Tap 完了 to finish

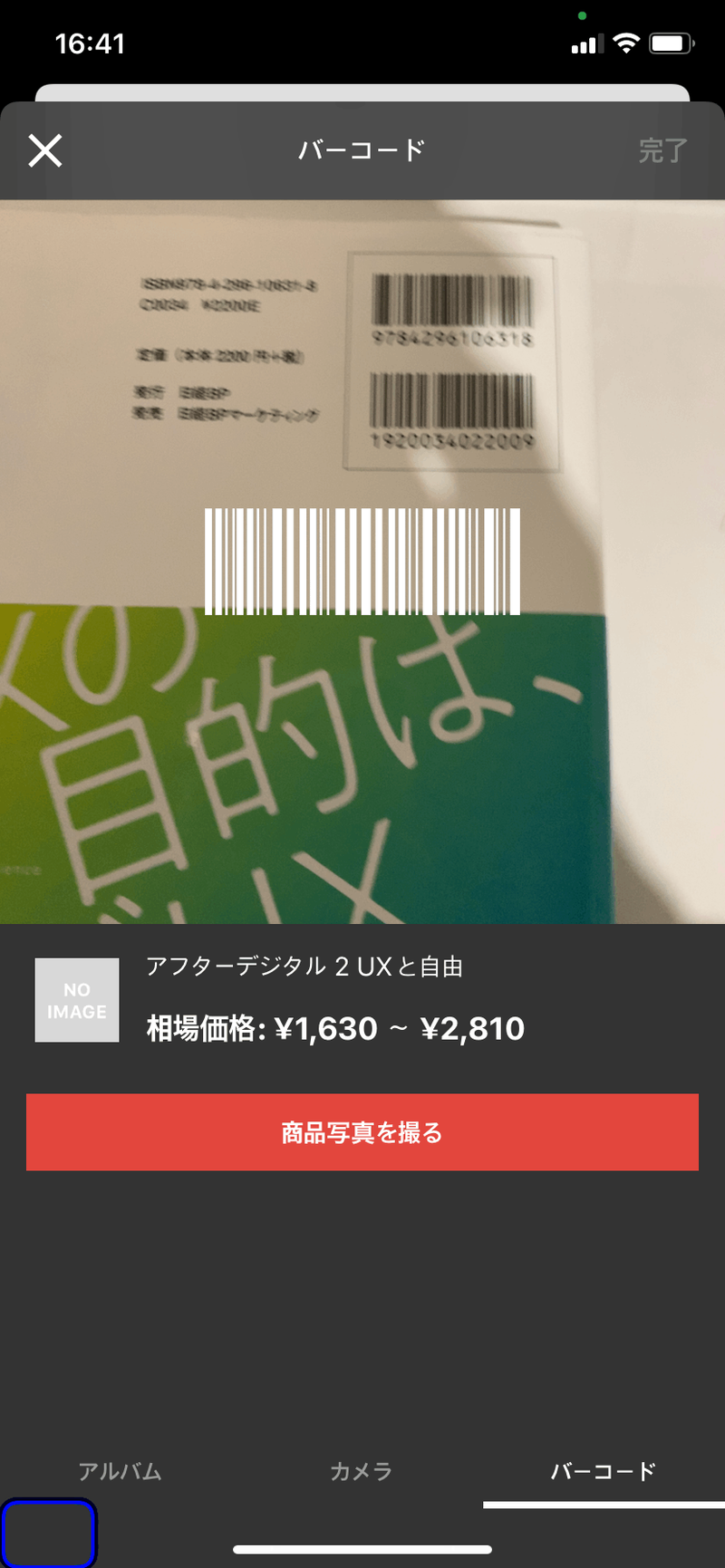click(662, 150)
